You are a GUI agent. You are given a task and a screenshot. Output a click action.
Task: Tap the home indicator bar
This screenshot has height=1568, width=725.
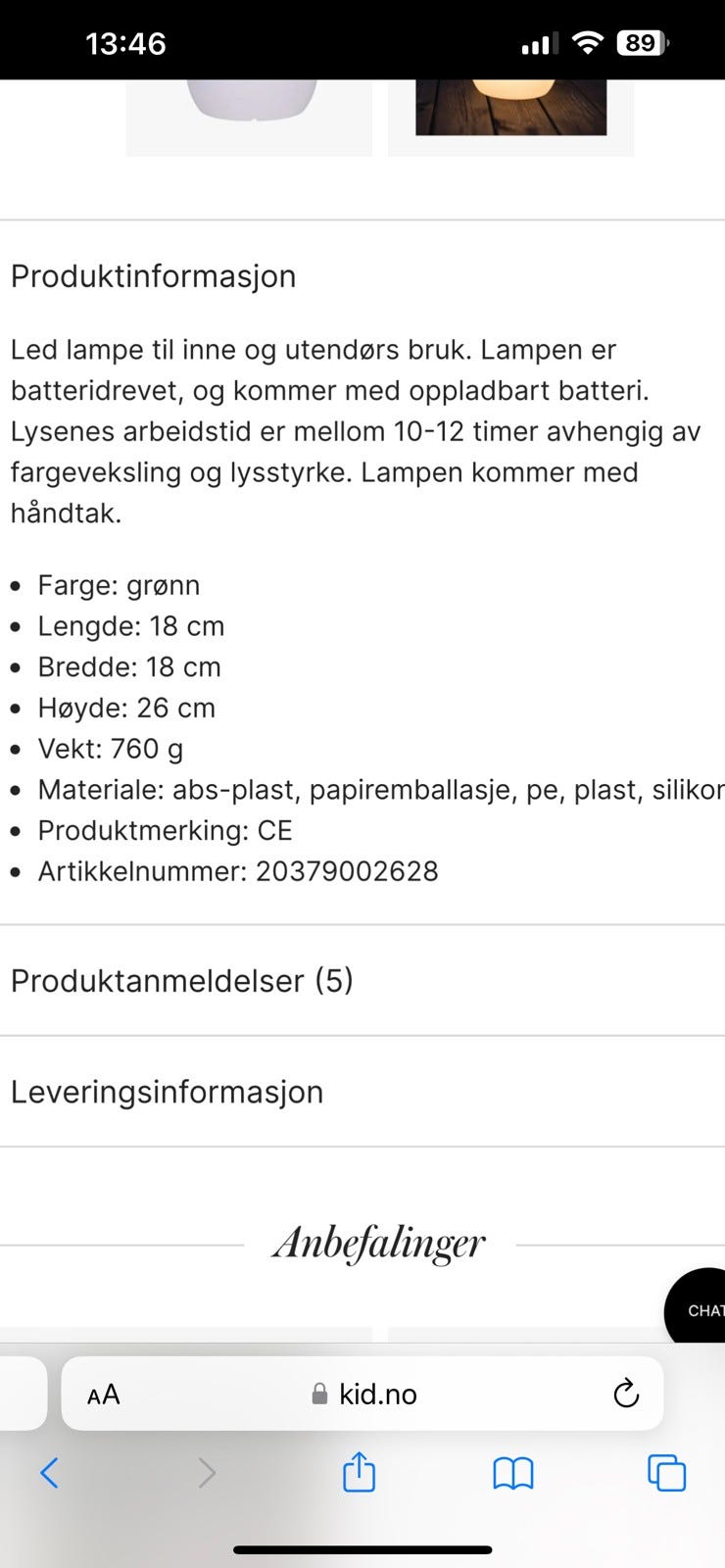coord(362,1543)
